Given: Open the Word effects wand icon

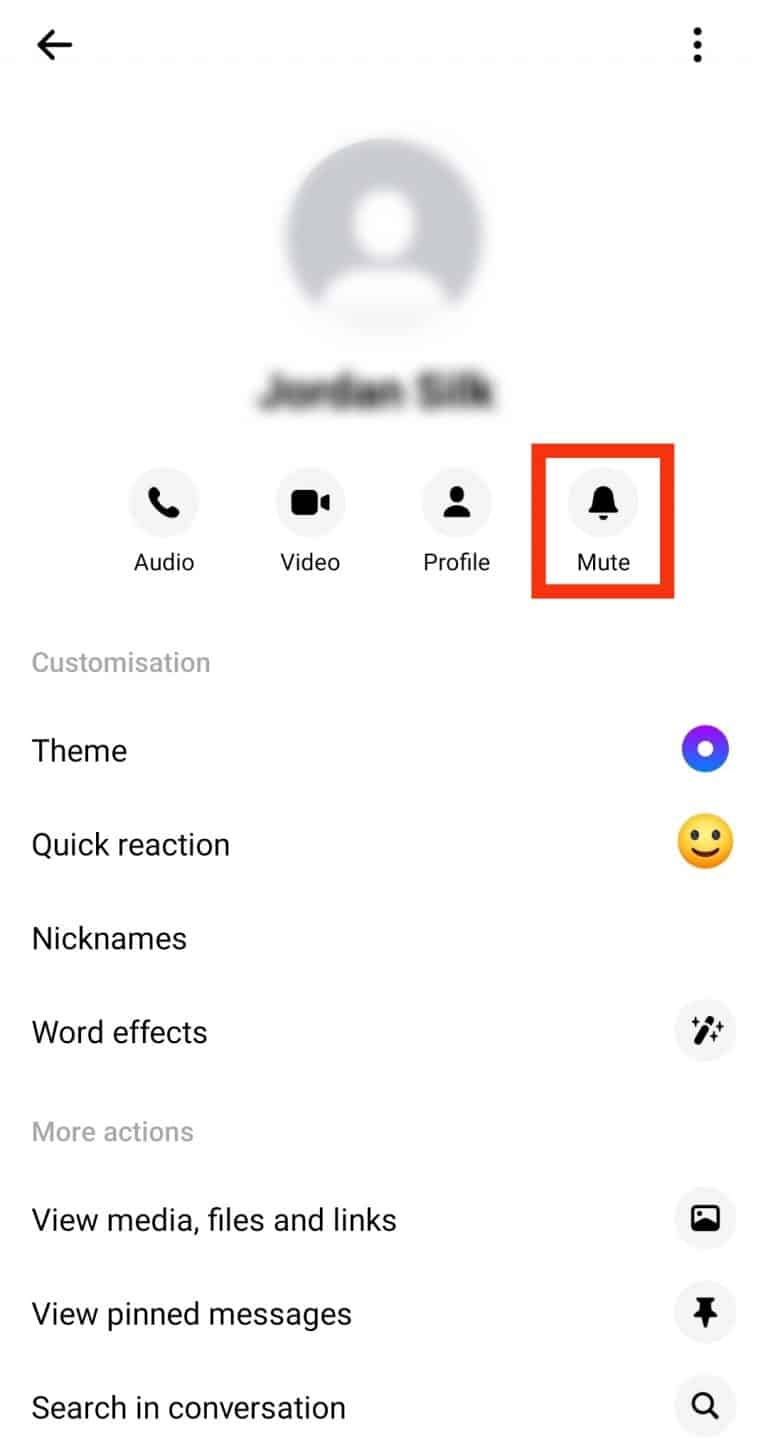Looking at the screenshot, I should point(705,1031).
